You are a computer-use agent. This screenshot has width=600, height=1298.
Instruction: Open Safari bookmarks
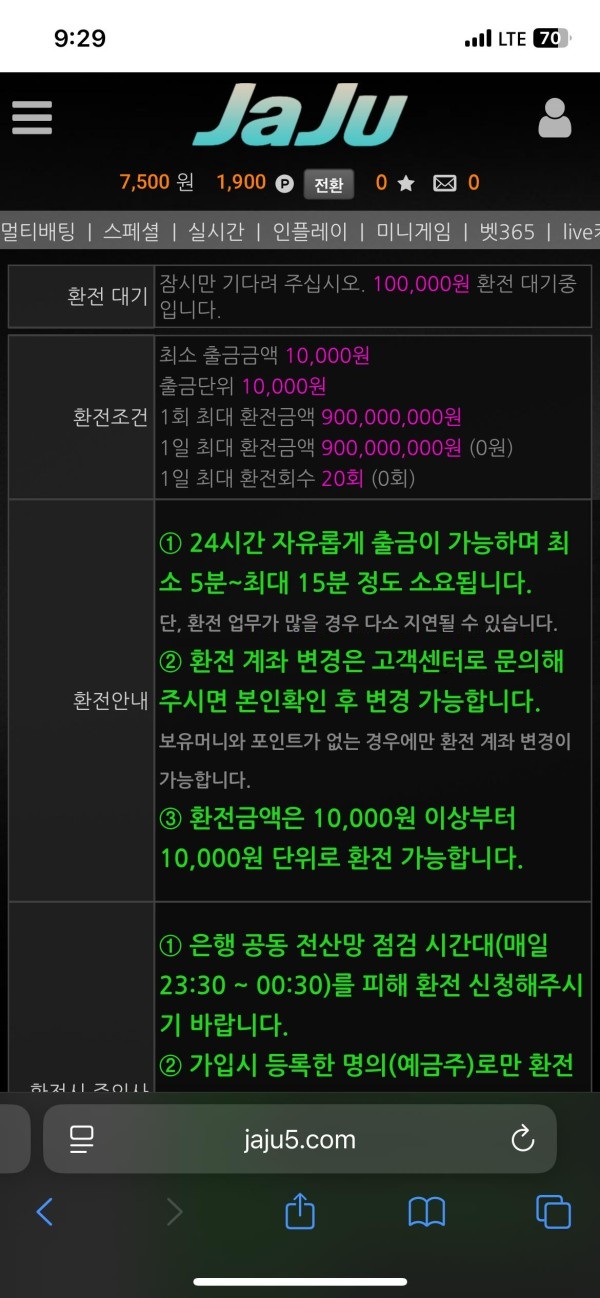pyautogui.click(x=427, y=1212)
